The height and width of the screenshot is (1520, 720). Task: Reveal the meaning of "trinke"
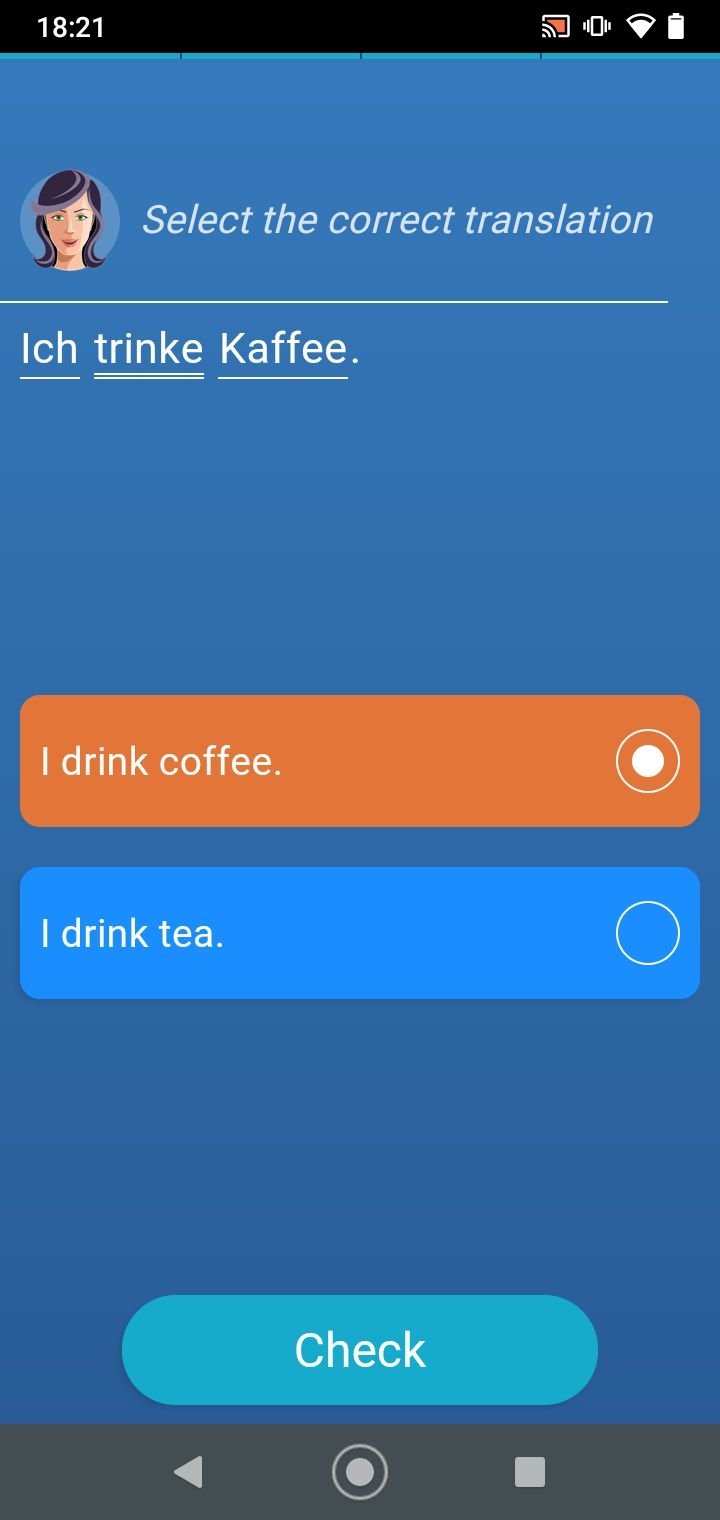tap(149, 350)
